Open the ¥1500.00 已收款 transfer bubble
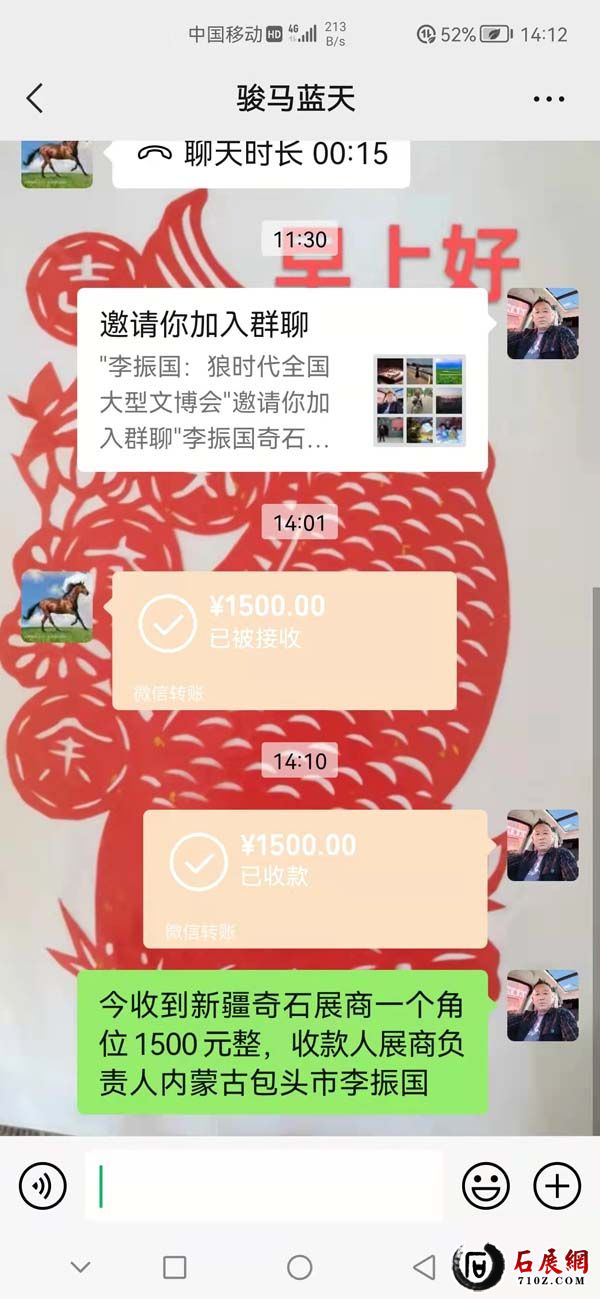Screen dimensions: 600x1299 tap(315, 878)
